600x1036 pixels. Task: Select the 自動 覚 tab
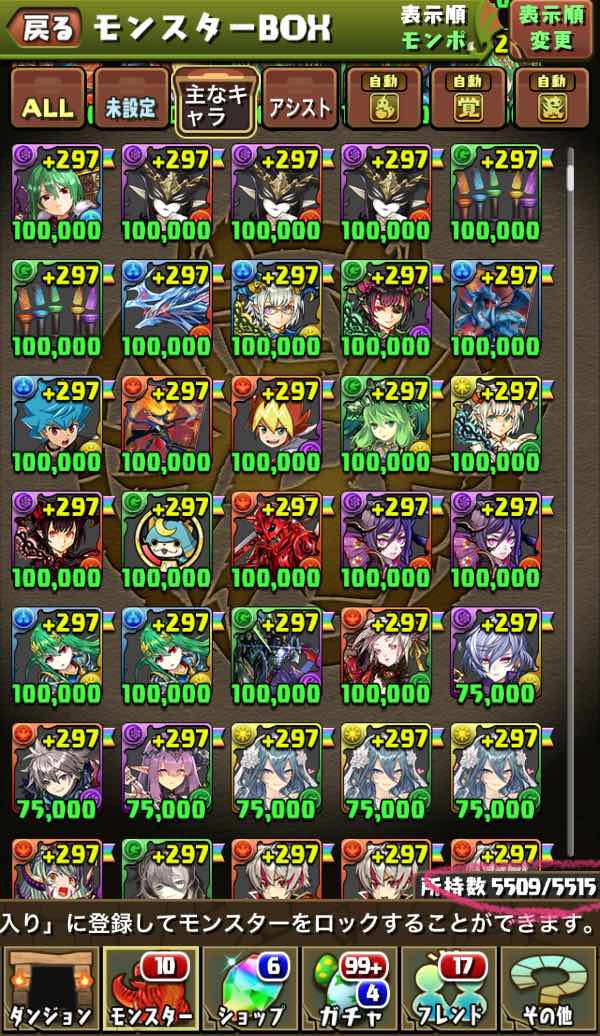[x=466, y=101]
